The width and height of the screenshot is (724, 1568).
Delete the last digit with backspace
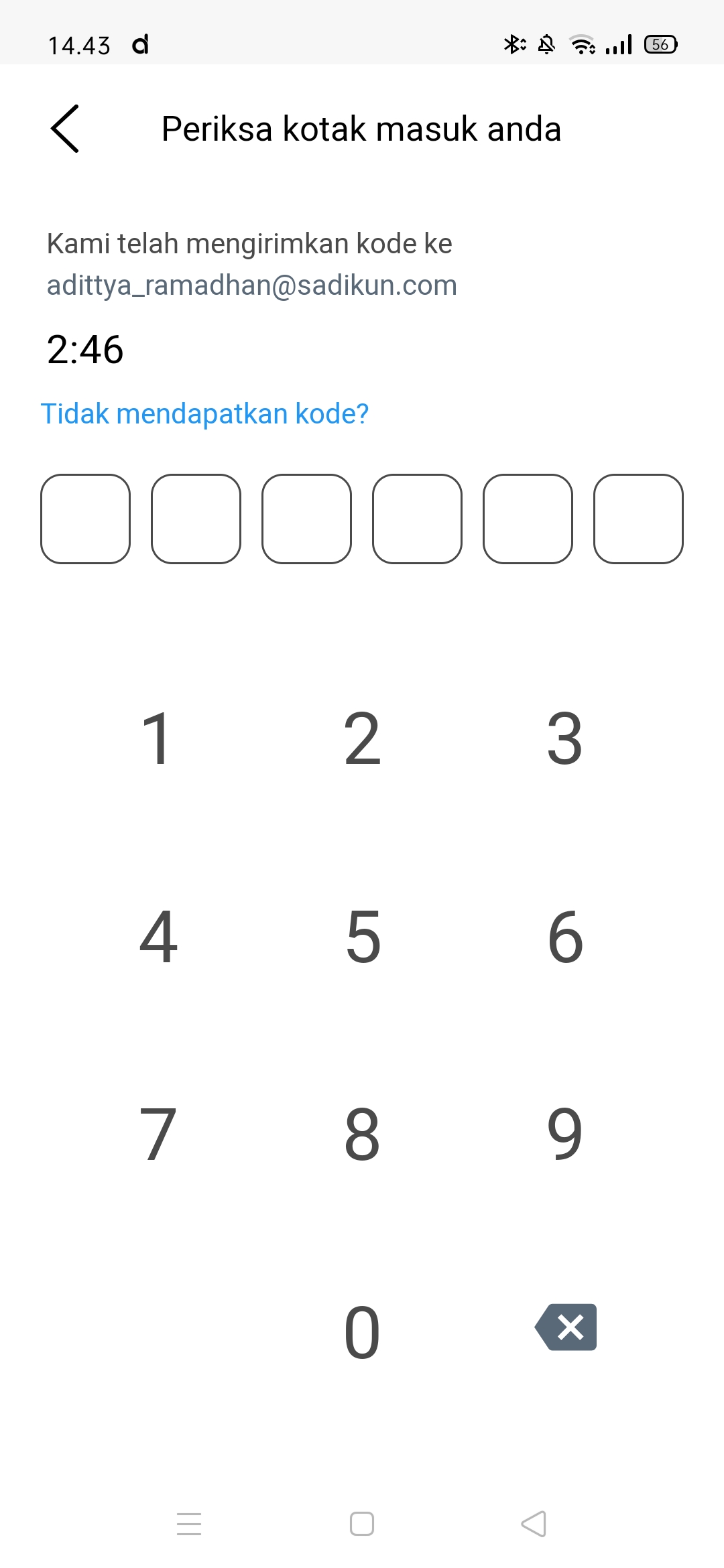[566, 1327]
